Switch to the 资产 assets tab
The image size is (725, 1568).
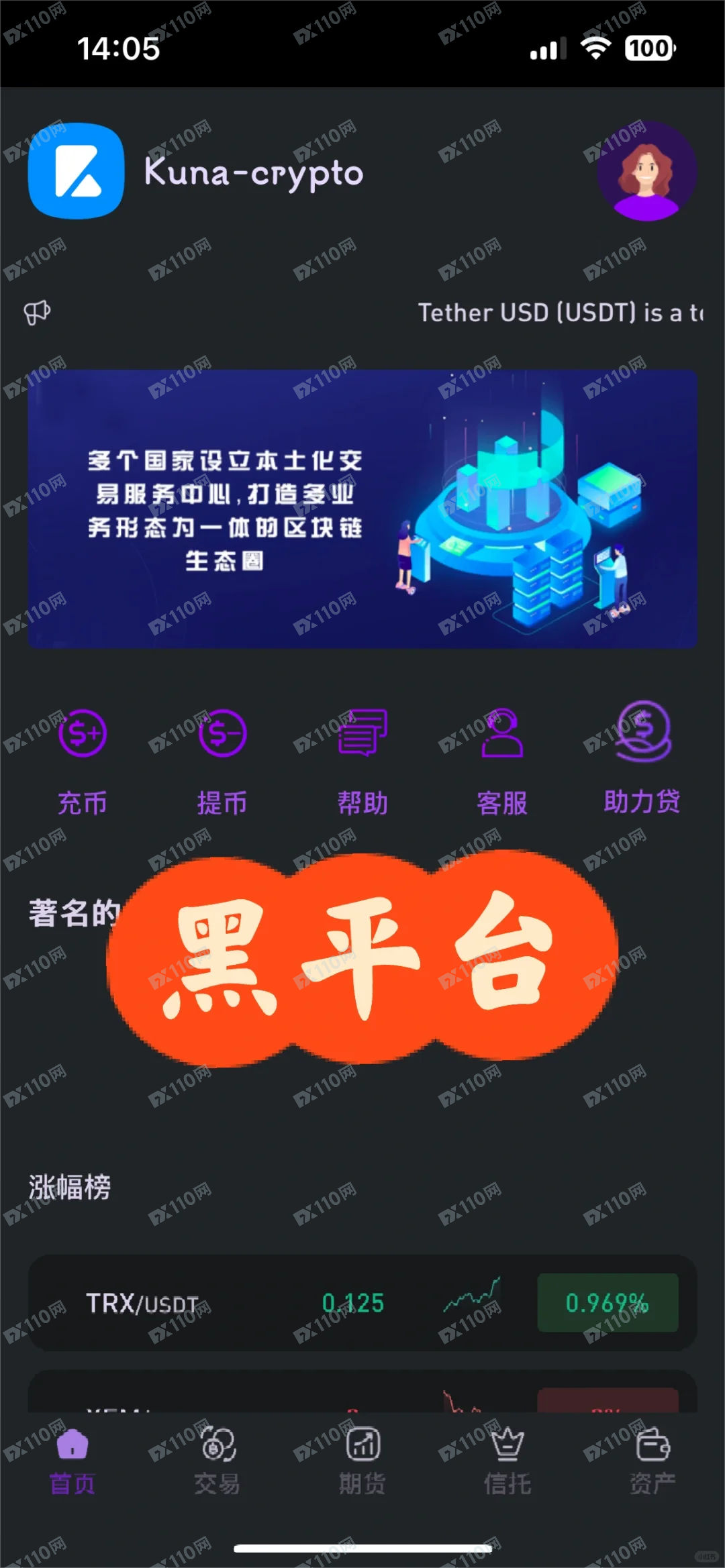(x=652, y=1461)
